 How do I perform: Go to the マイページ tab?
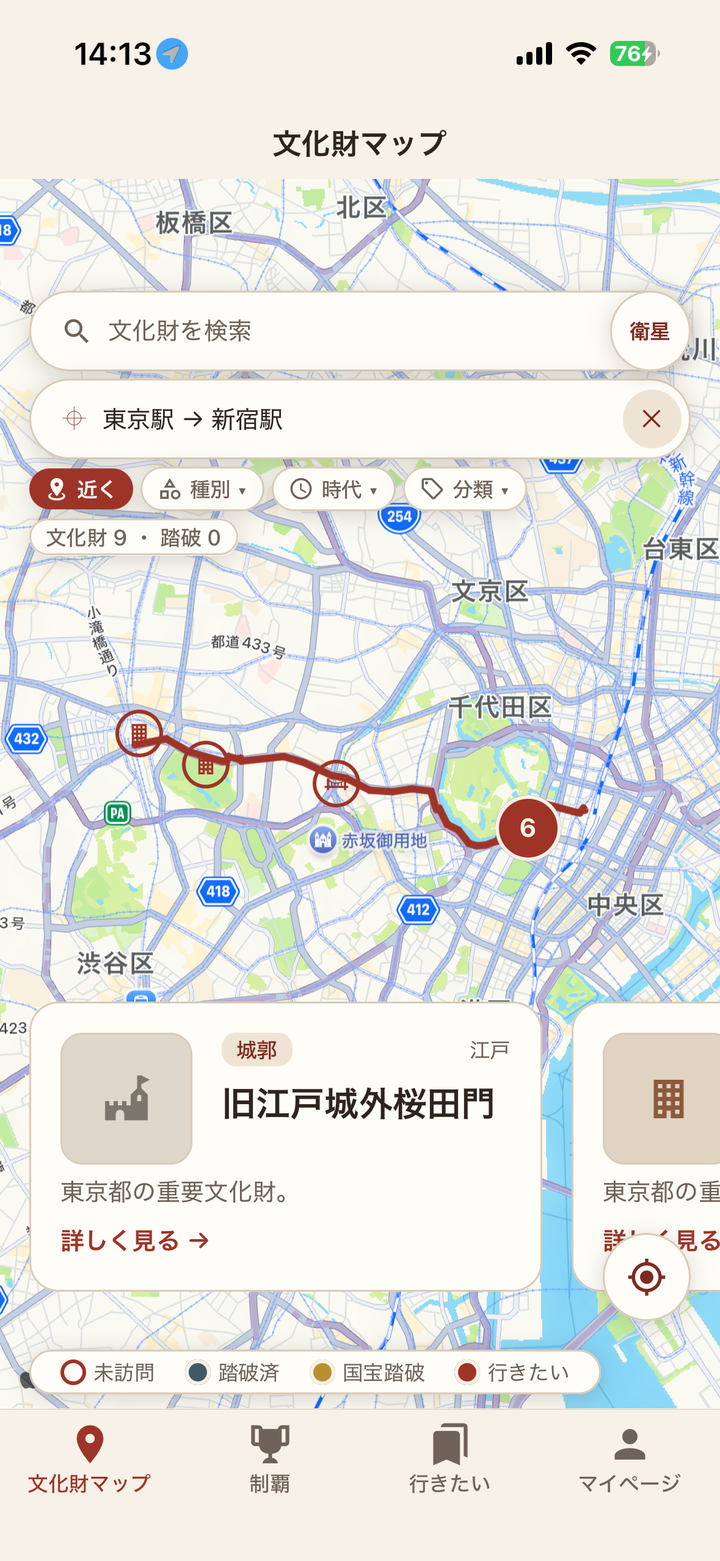pyautogui.click(x=630, y=1461)
